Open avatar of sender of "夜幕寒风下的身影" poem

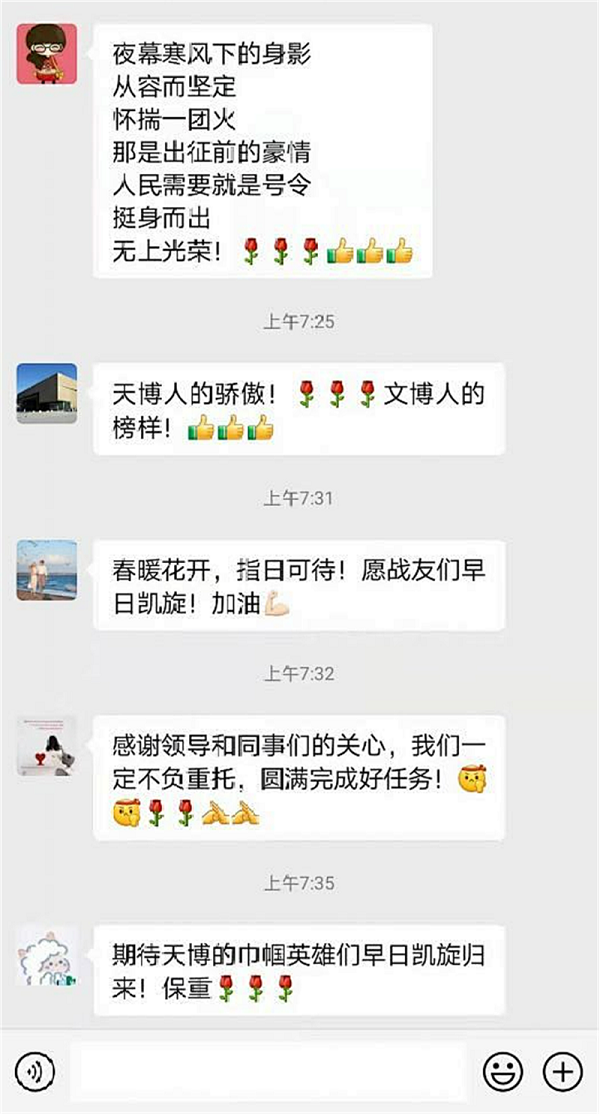(47, 55)
